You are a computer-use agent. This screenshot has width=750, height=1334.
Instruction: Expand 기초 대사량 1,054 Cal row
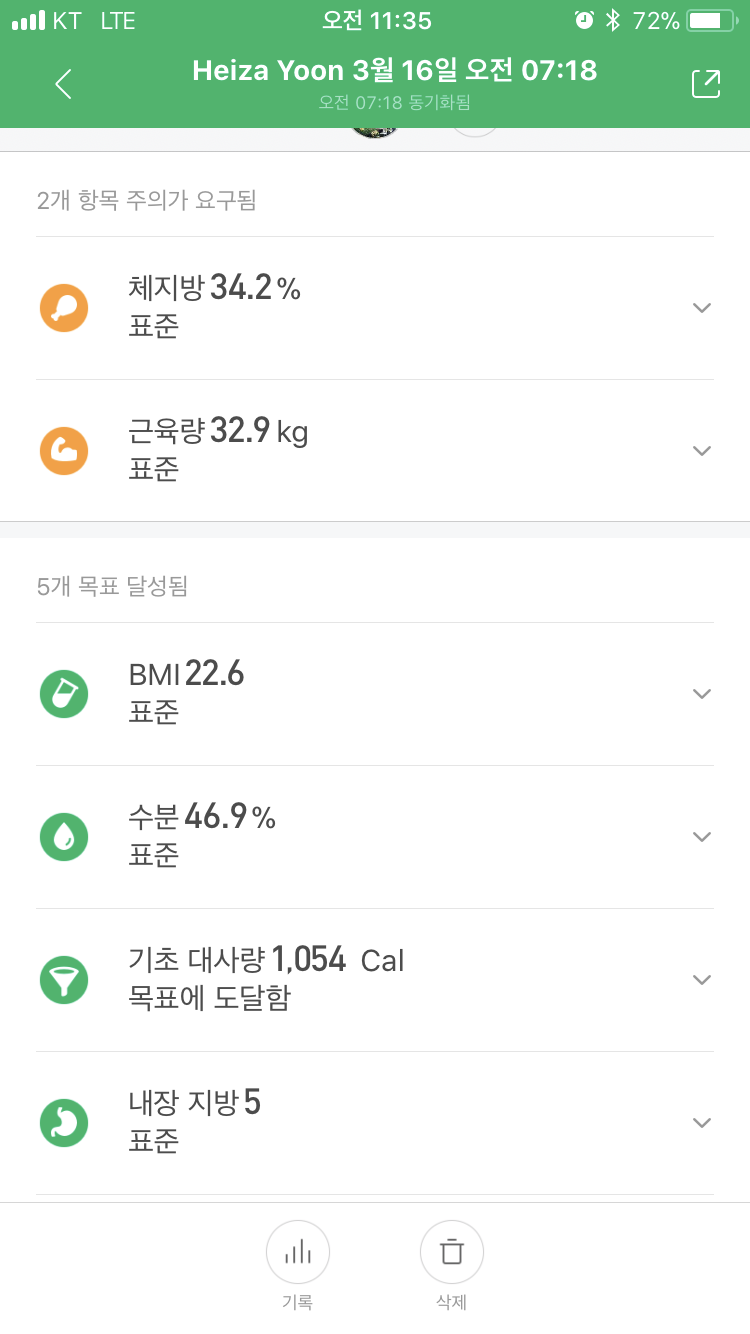click(x=701, y=980)
